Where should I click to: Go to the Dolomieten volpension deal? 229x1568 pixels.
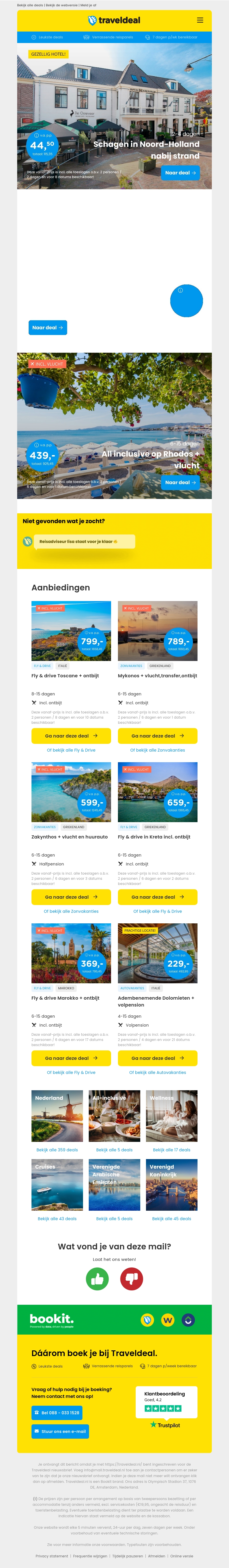(157, 1058)
